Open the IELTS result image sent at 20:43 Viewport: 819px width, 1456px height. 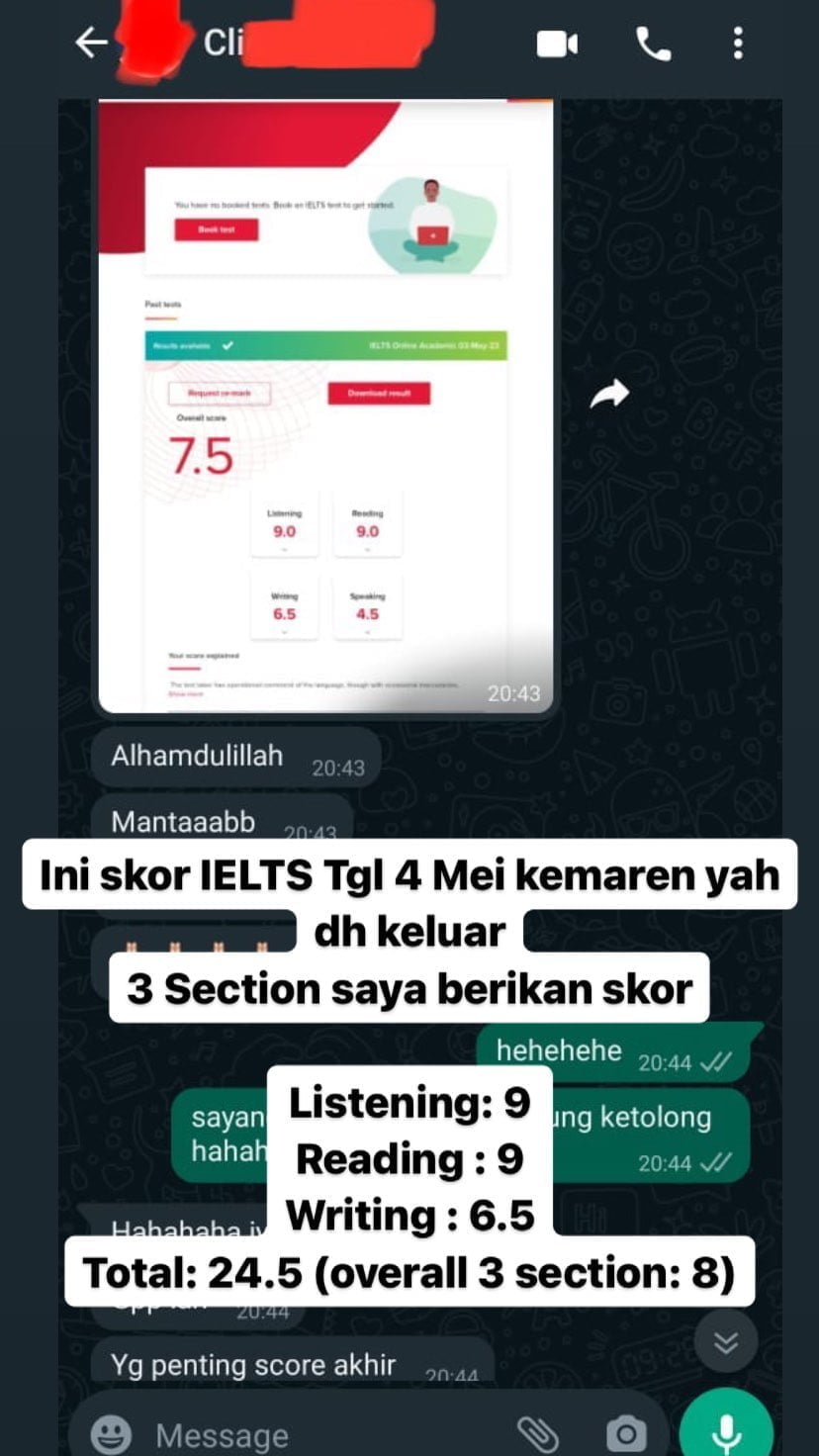pyautogui.click(x=326, y=406)
